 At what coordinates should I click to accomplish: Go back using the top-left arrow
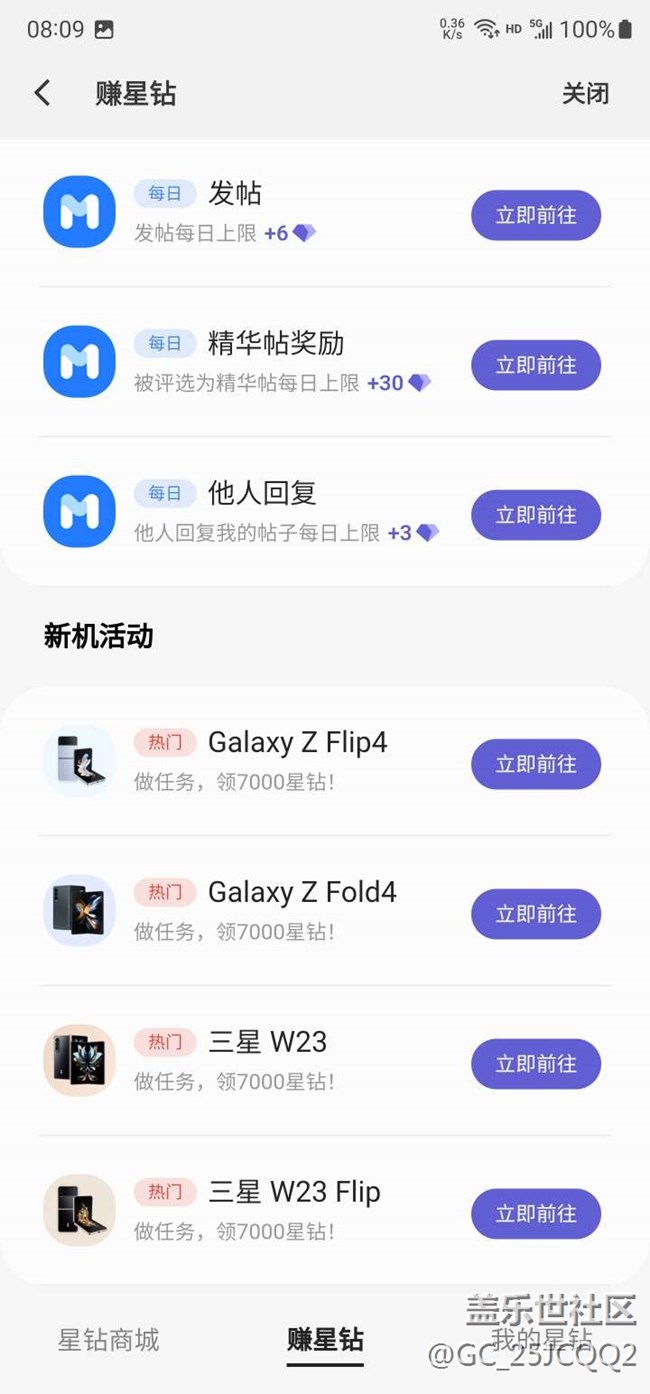[42, 93]
